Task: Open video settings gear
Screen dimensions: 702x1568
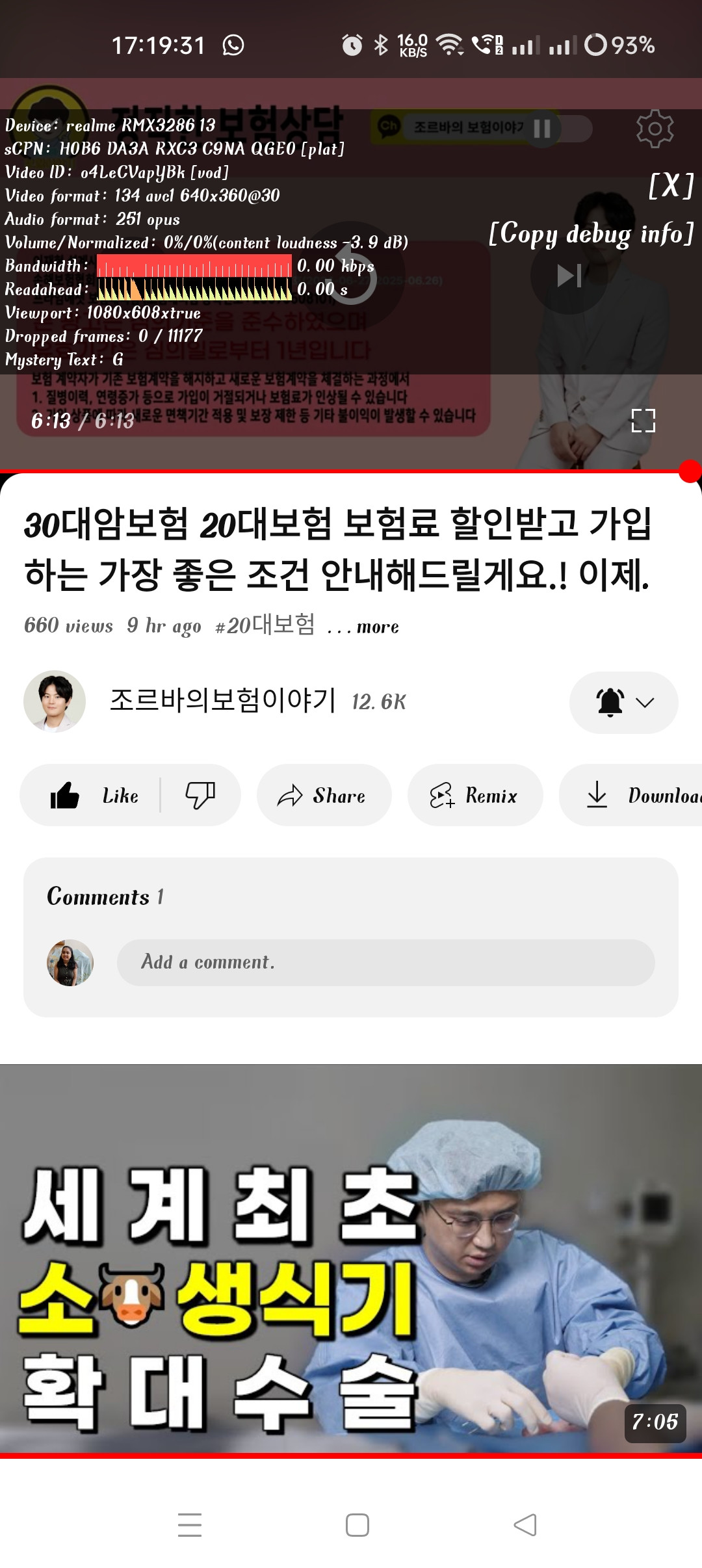Action: click(x=655, y=129)
